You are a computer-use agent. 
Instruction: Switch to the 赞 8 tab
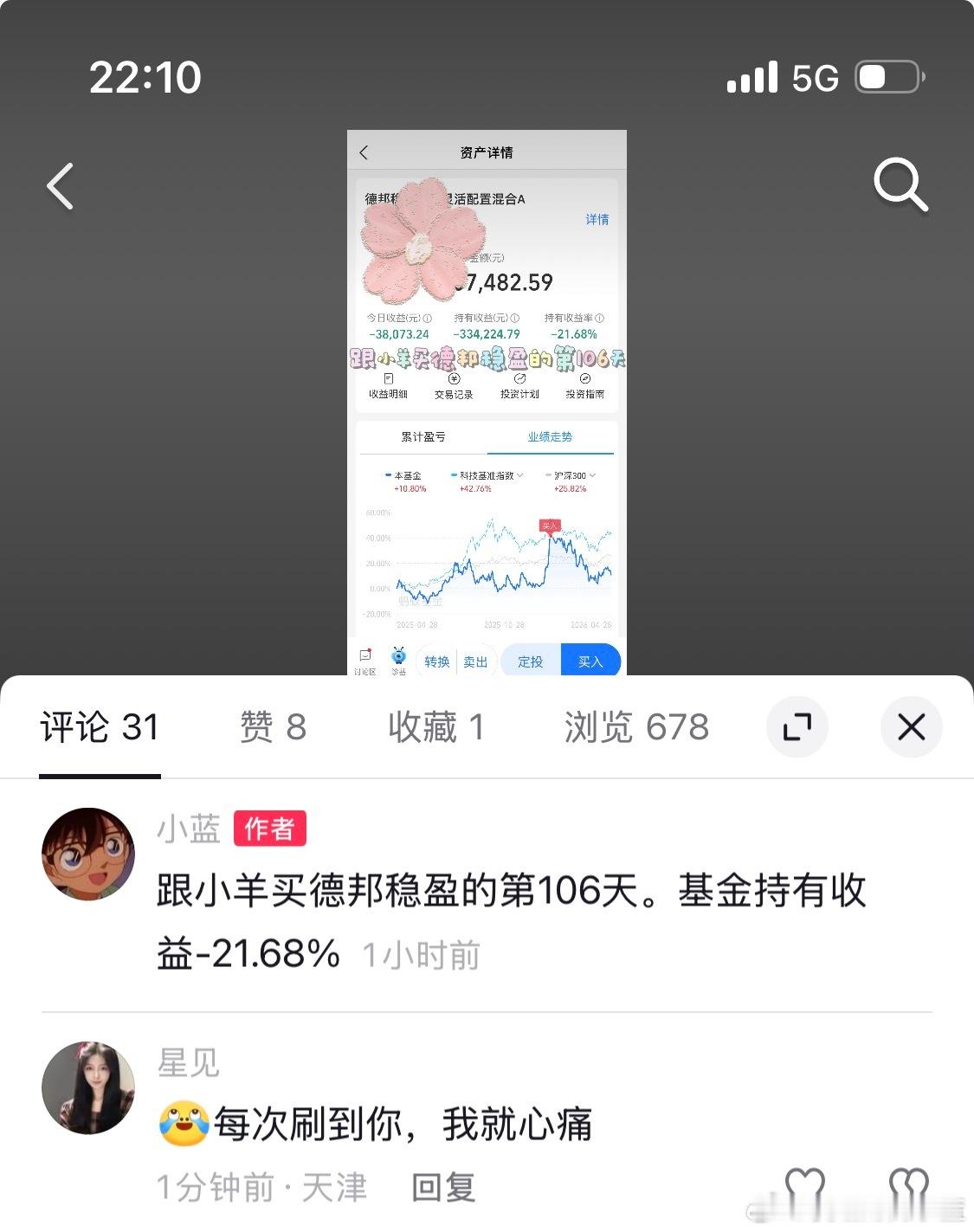[x=271, y=727]
